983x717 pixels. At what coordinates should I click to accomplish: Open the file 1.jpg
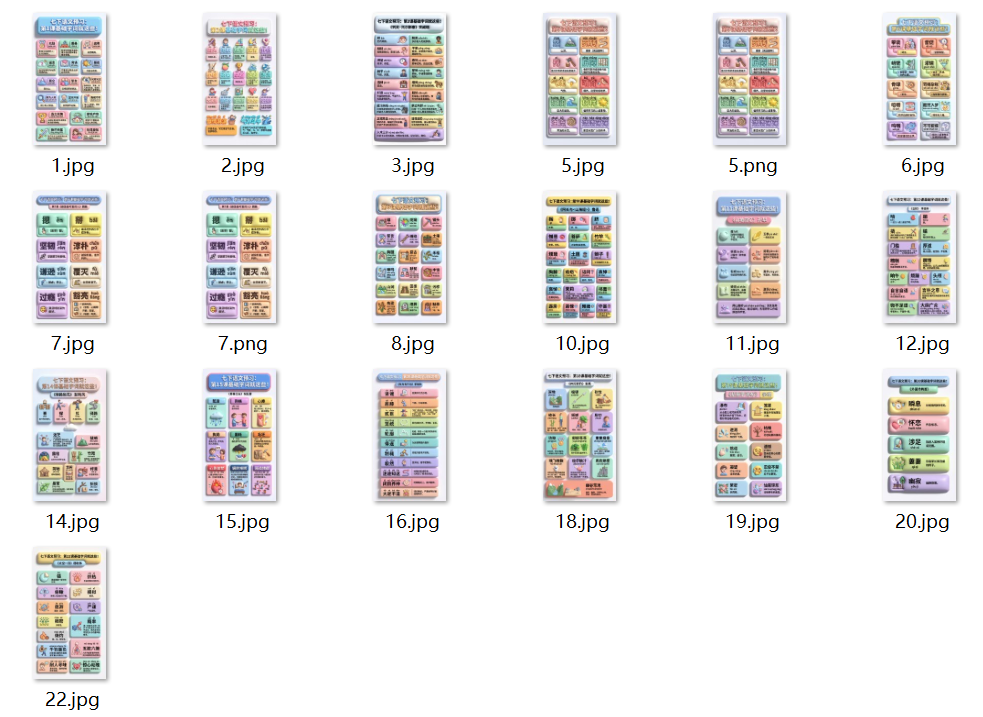tap(70, 80)
